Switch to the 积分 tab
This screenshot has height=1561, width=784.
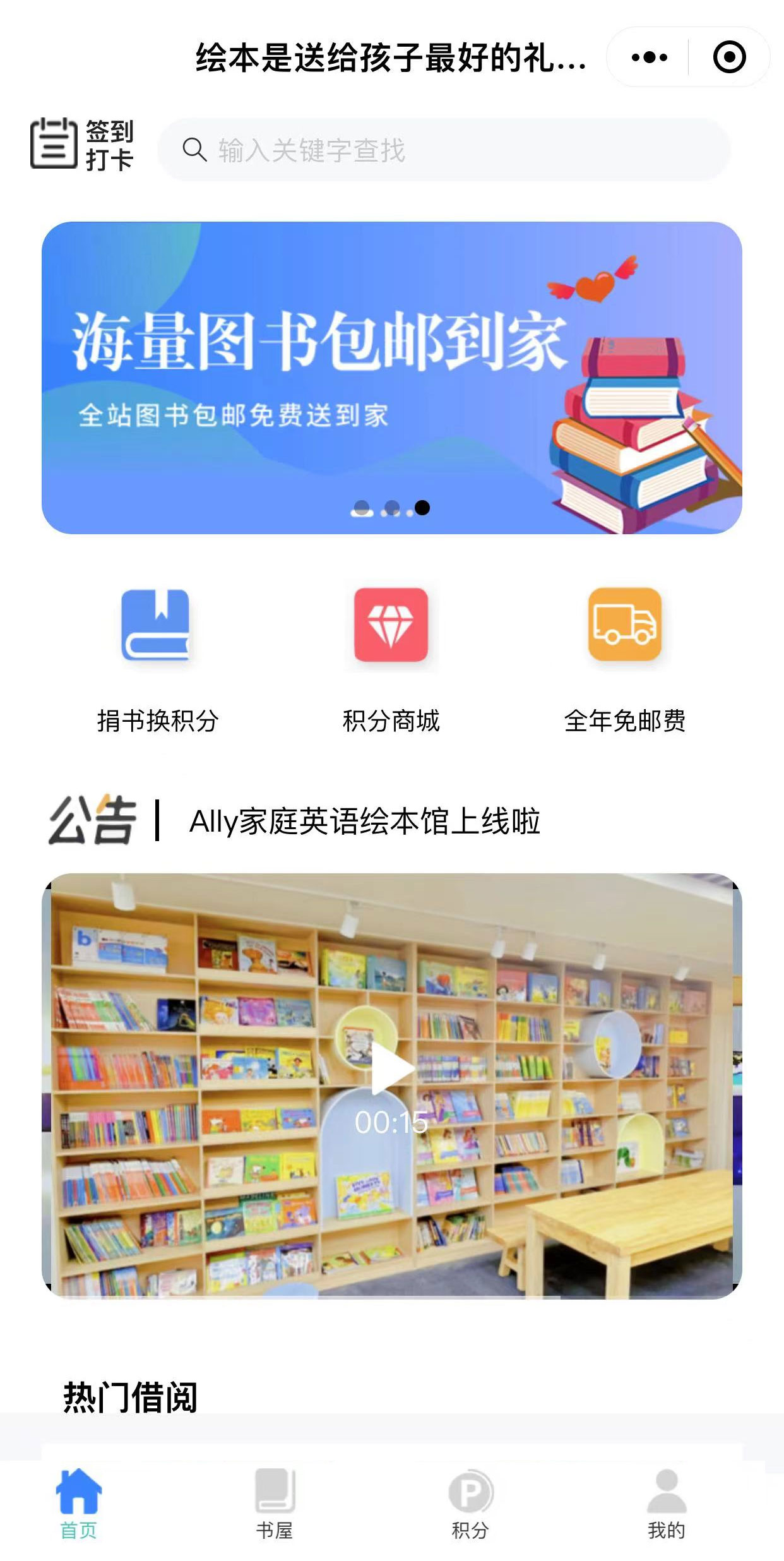pos(470,1505)
